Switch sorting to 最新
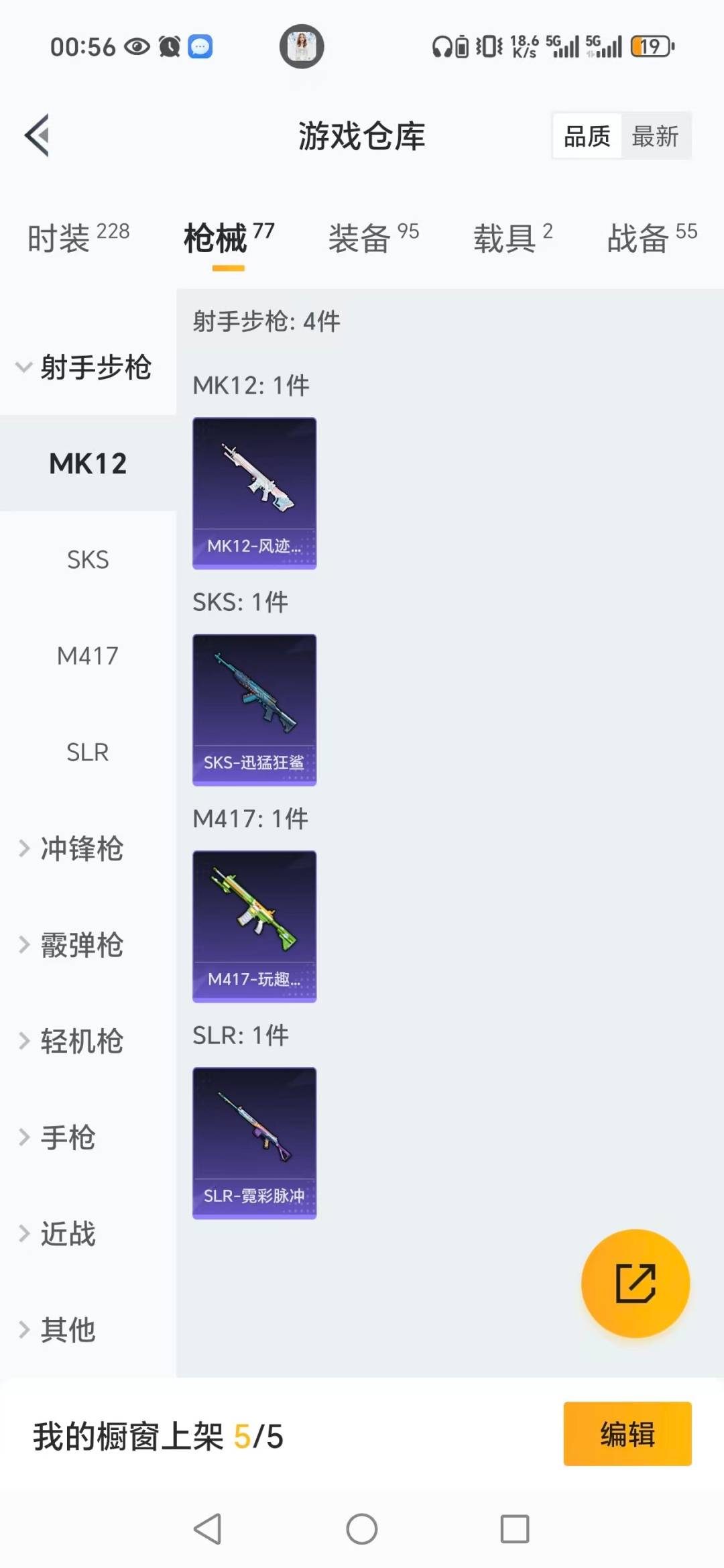The width and height of the screenshot is (724, 1568). 656,135
